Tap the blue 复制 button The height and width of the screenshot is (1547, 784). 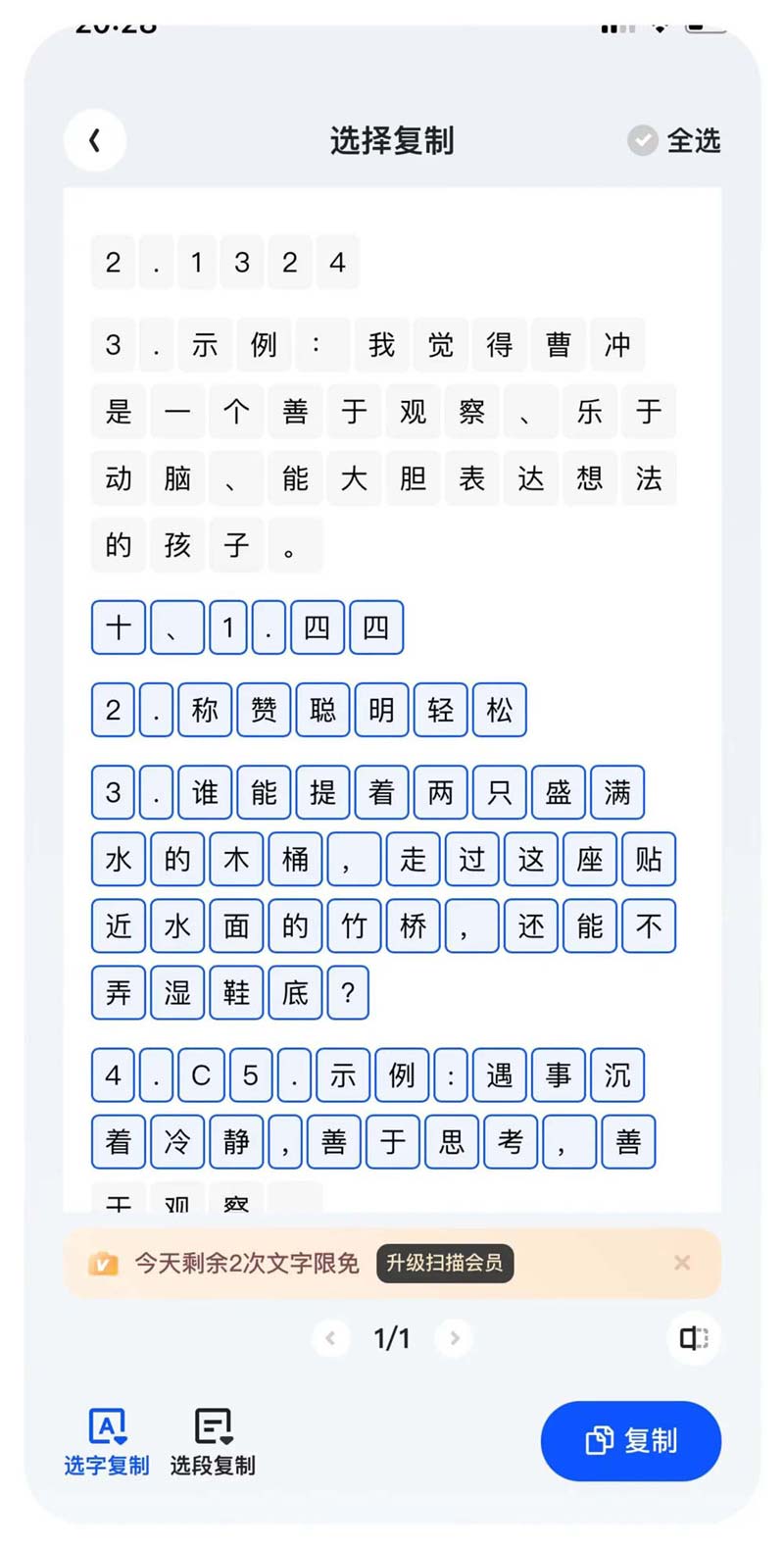[630, 1440]
